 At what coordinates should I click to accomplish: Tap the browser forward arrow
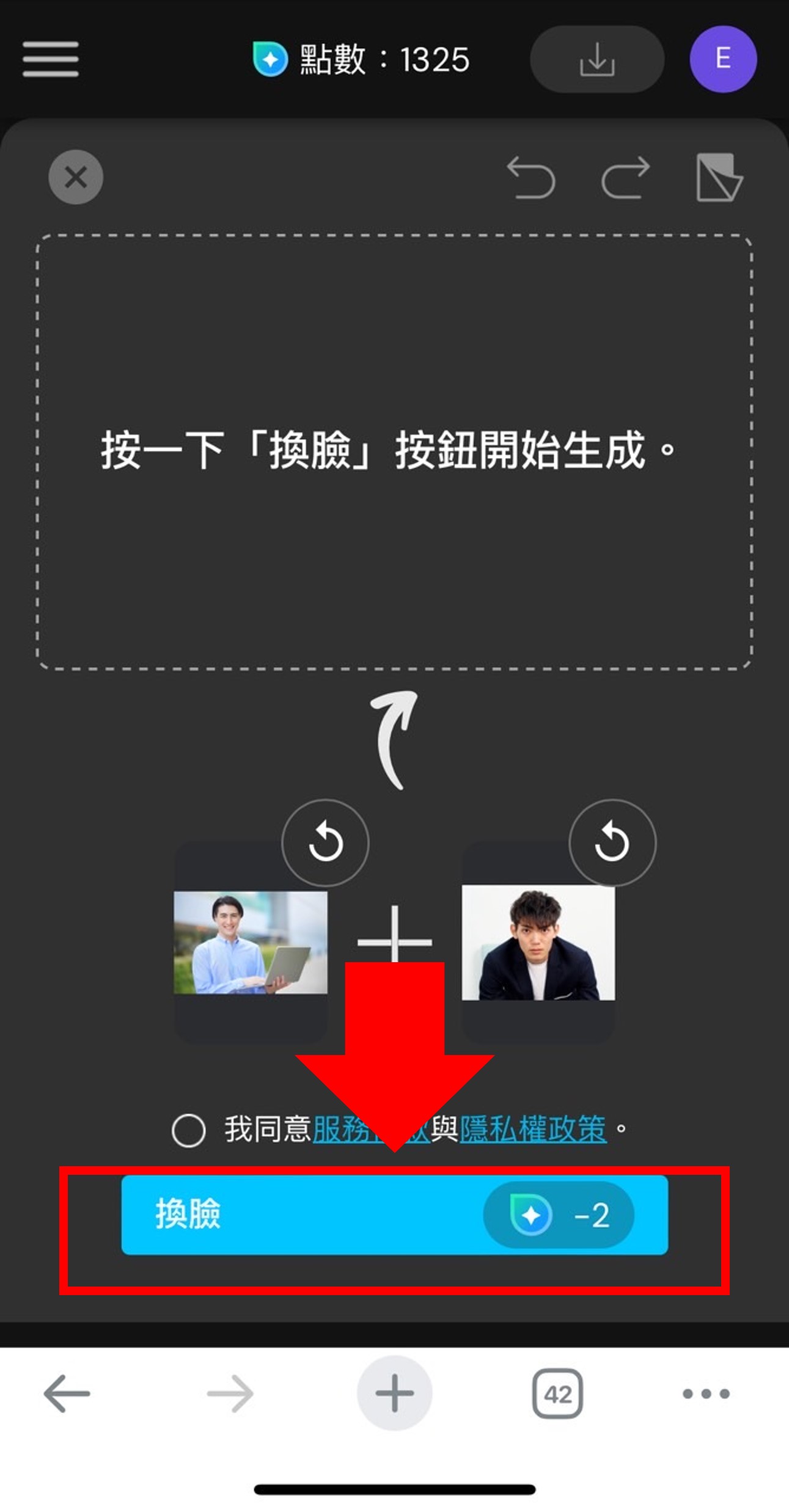(x=229, y=1393)
